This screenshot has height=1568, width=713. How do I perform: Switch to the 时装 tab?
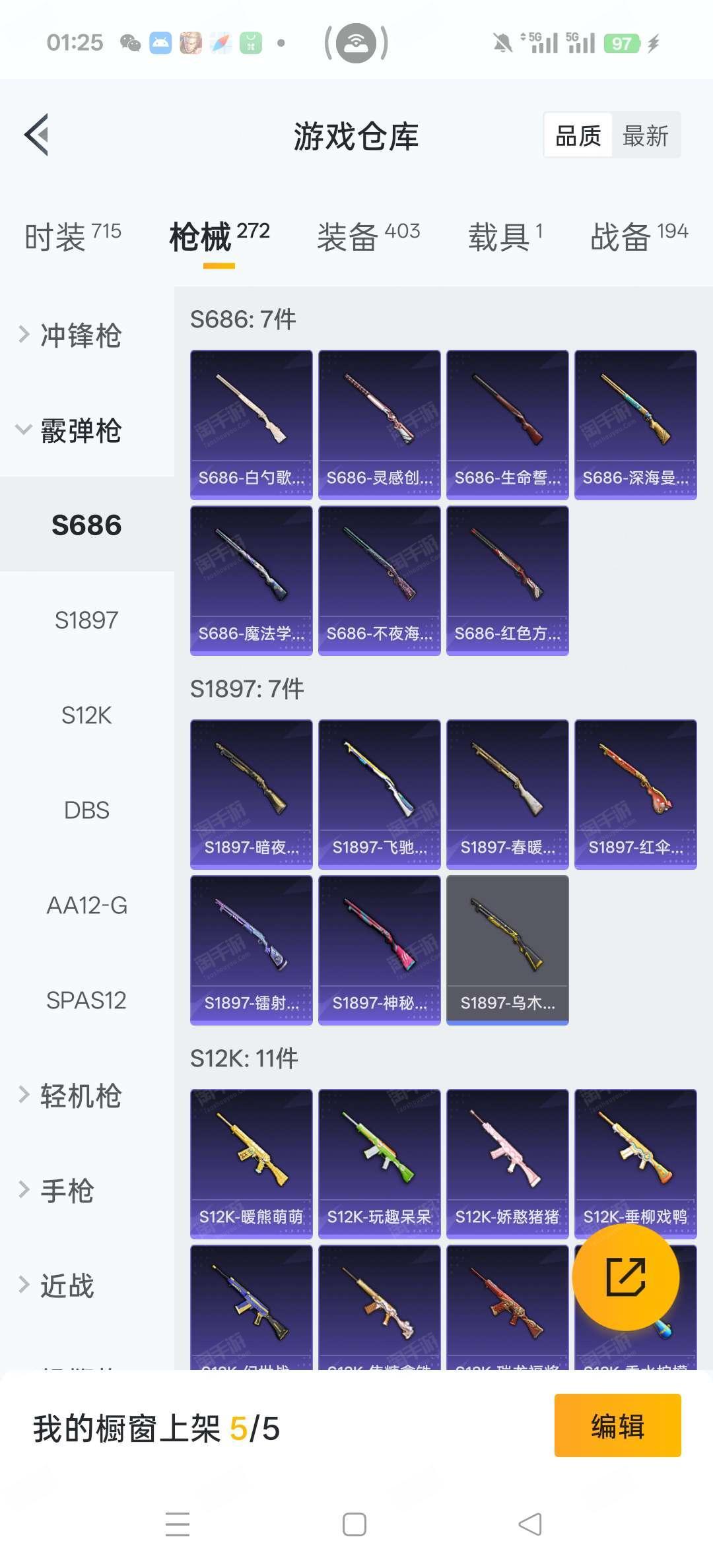[x=73, y=236]
